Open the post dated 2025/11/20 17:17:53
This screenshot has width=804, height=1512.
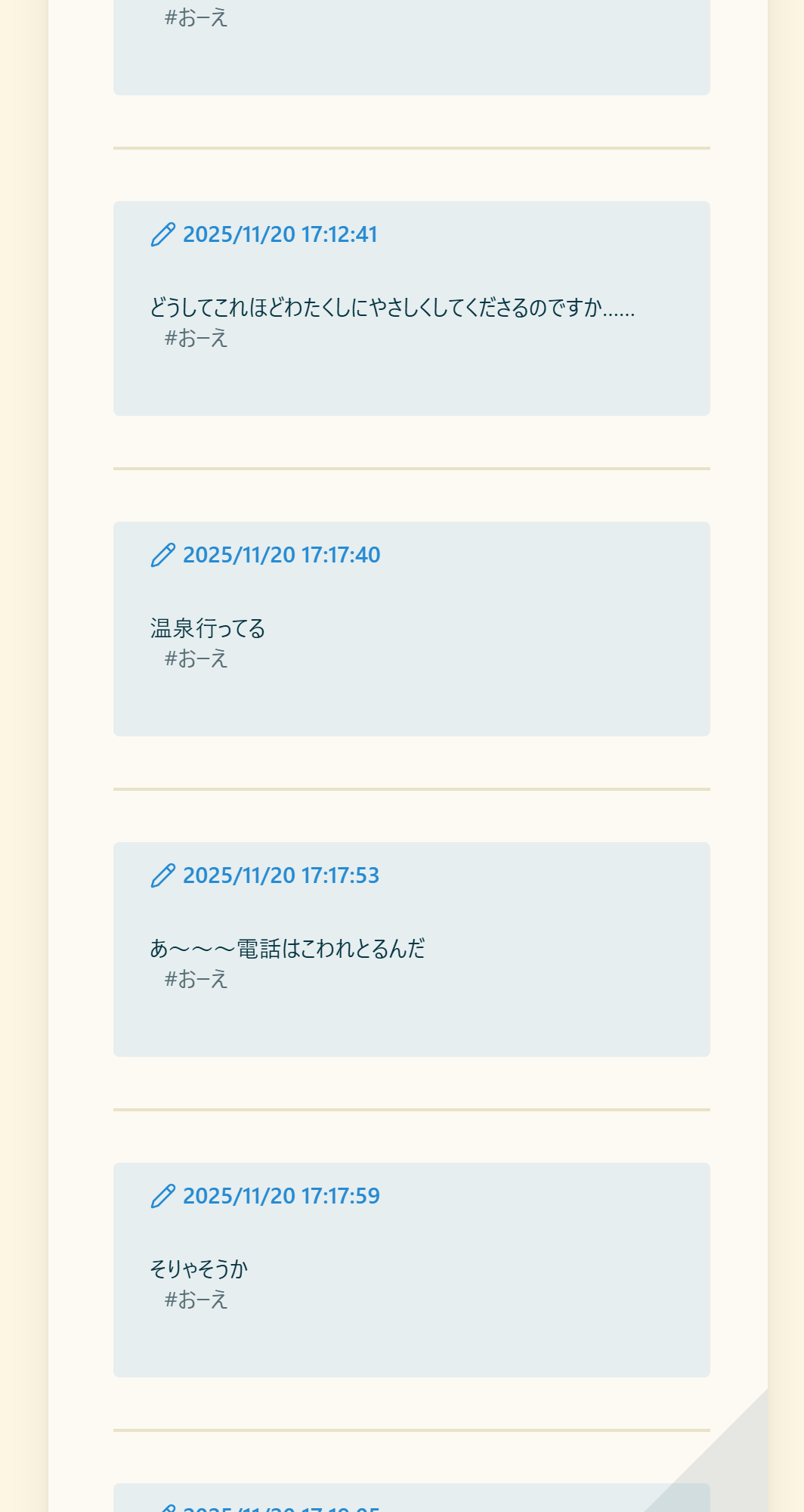point(280,875)
